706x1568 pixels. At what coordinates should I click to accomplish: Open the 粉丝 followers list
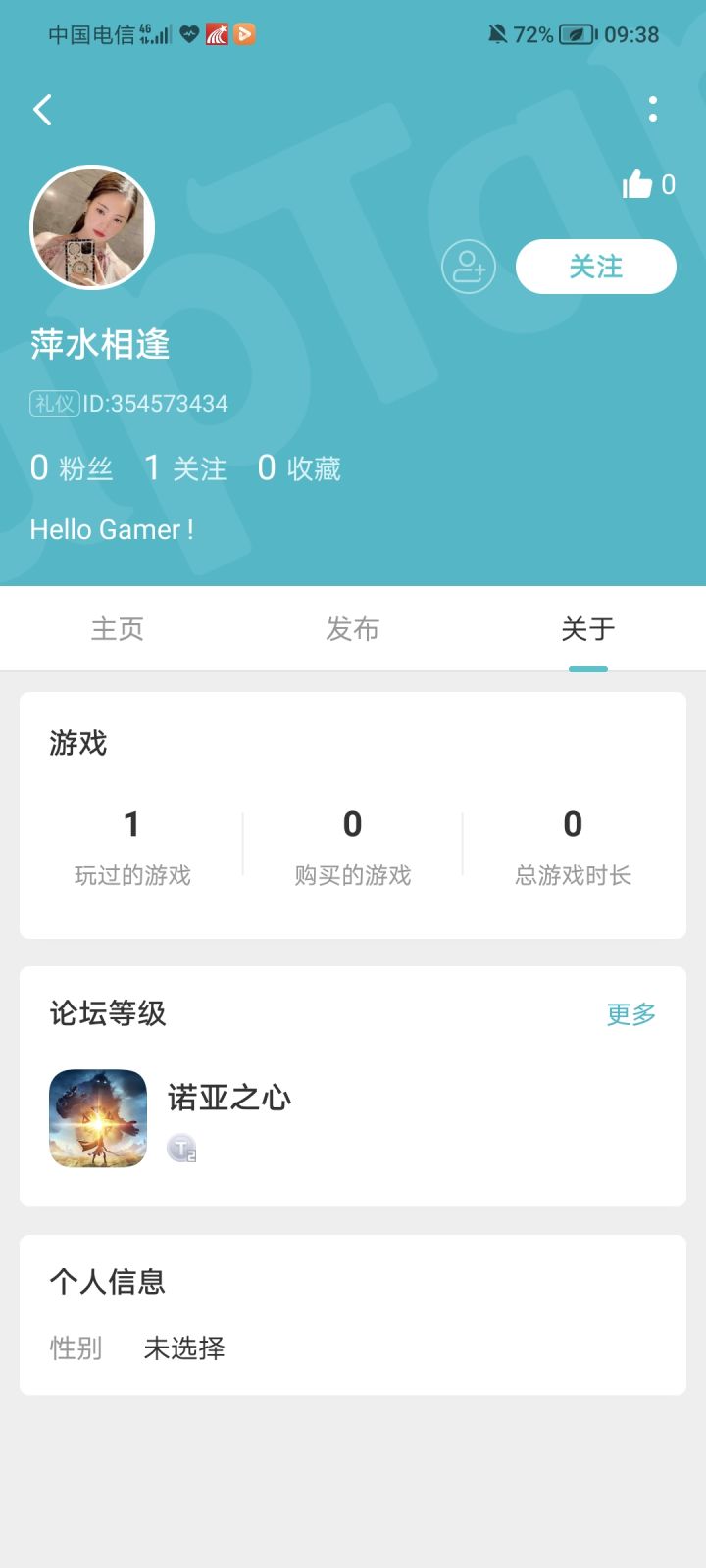coord(72,468)
